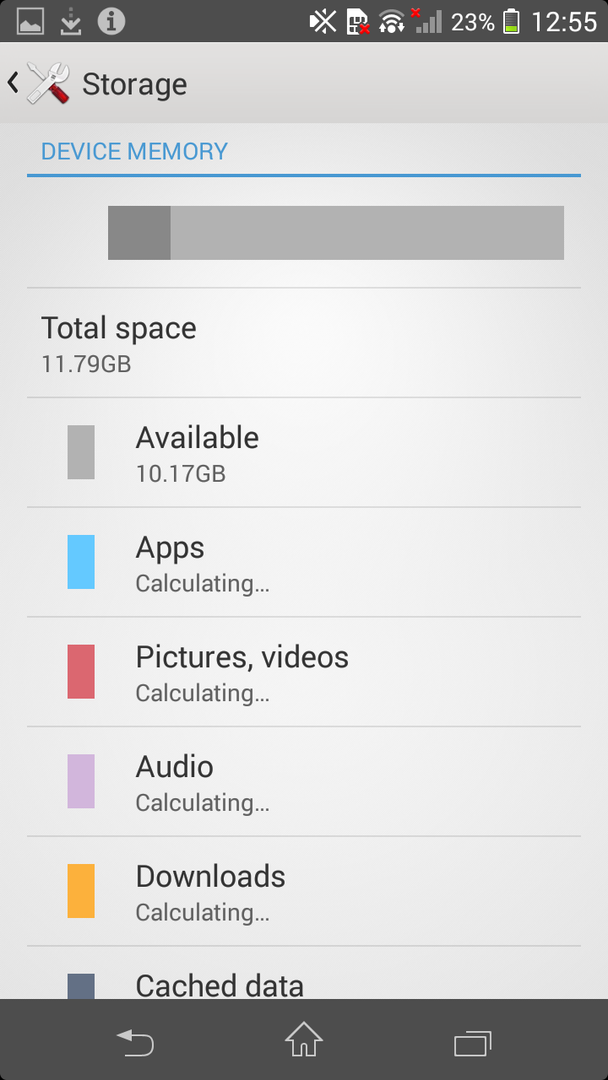Open the Apps storage row
The image size is (608, 1080).
[x=303, y=562]
